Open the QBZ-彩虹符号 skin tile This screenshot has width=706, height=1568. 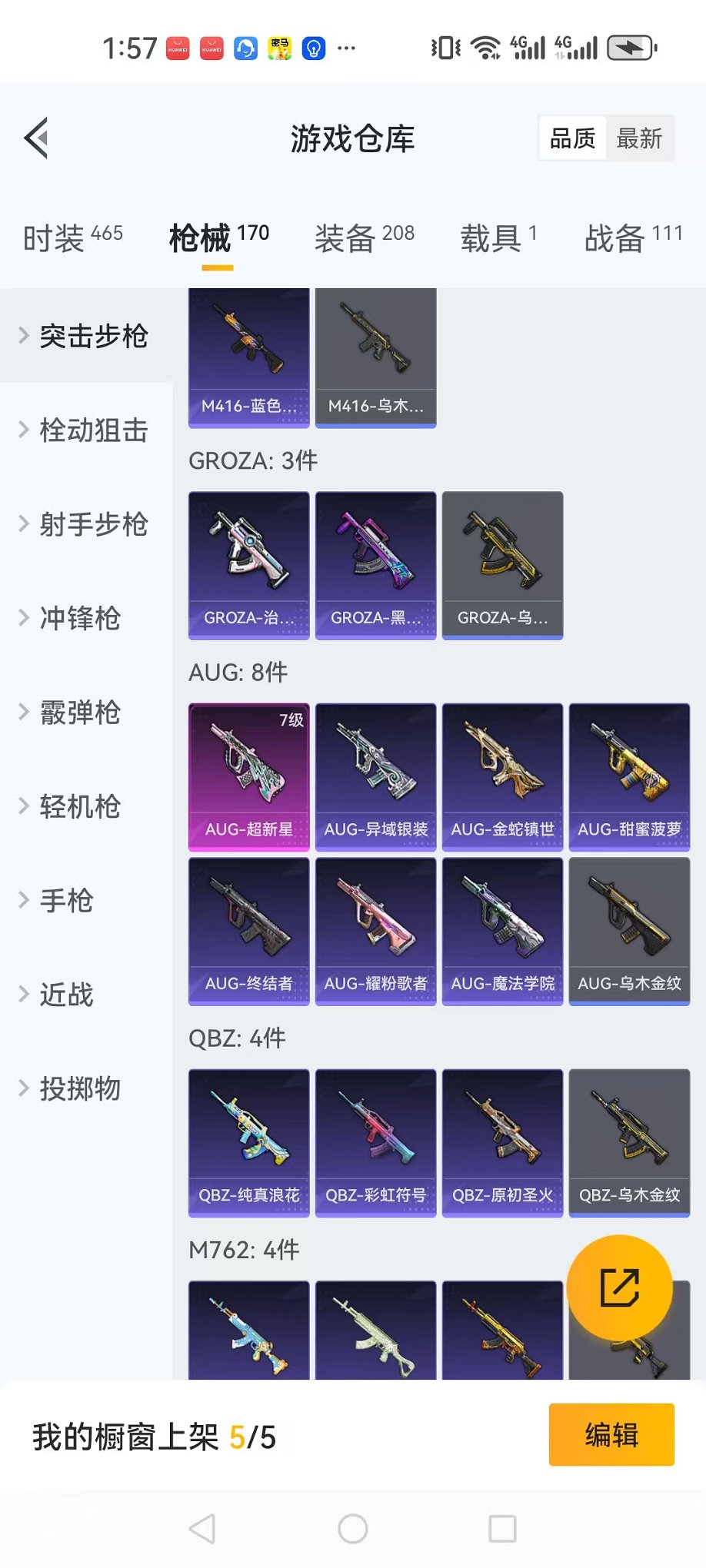375,1142
